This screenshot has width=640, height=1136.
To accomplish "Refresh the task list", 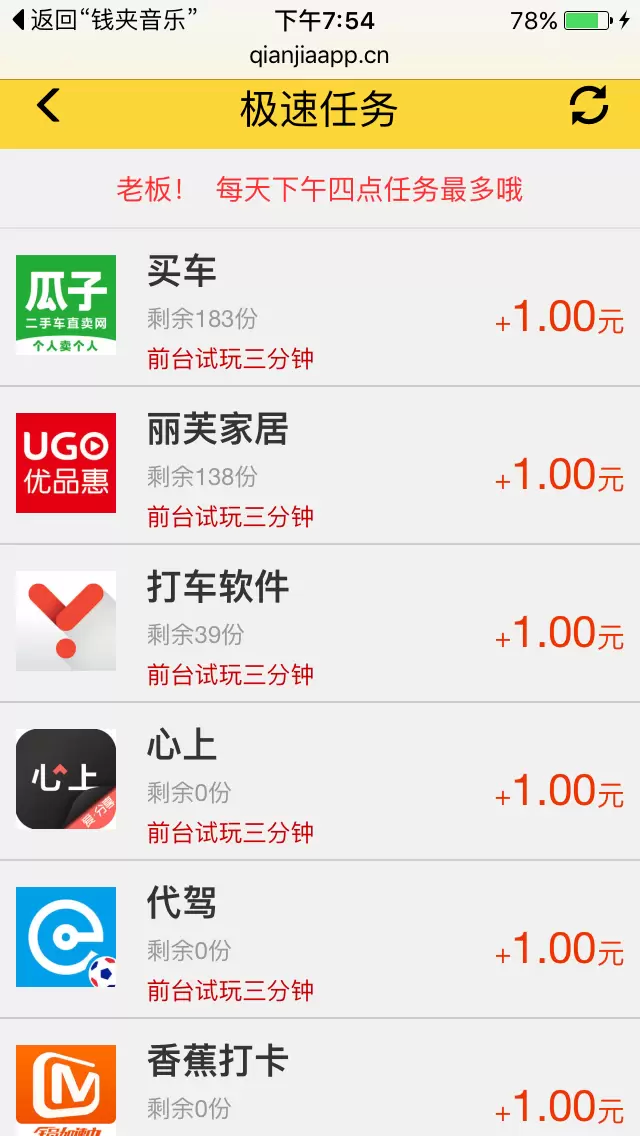I will [x=588, y=106].
